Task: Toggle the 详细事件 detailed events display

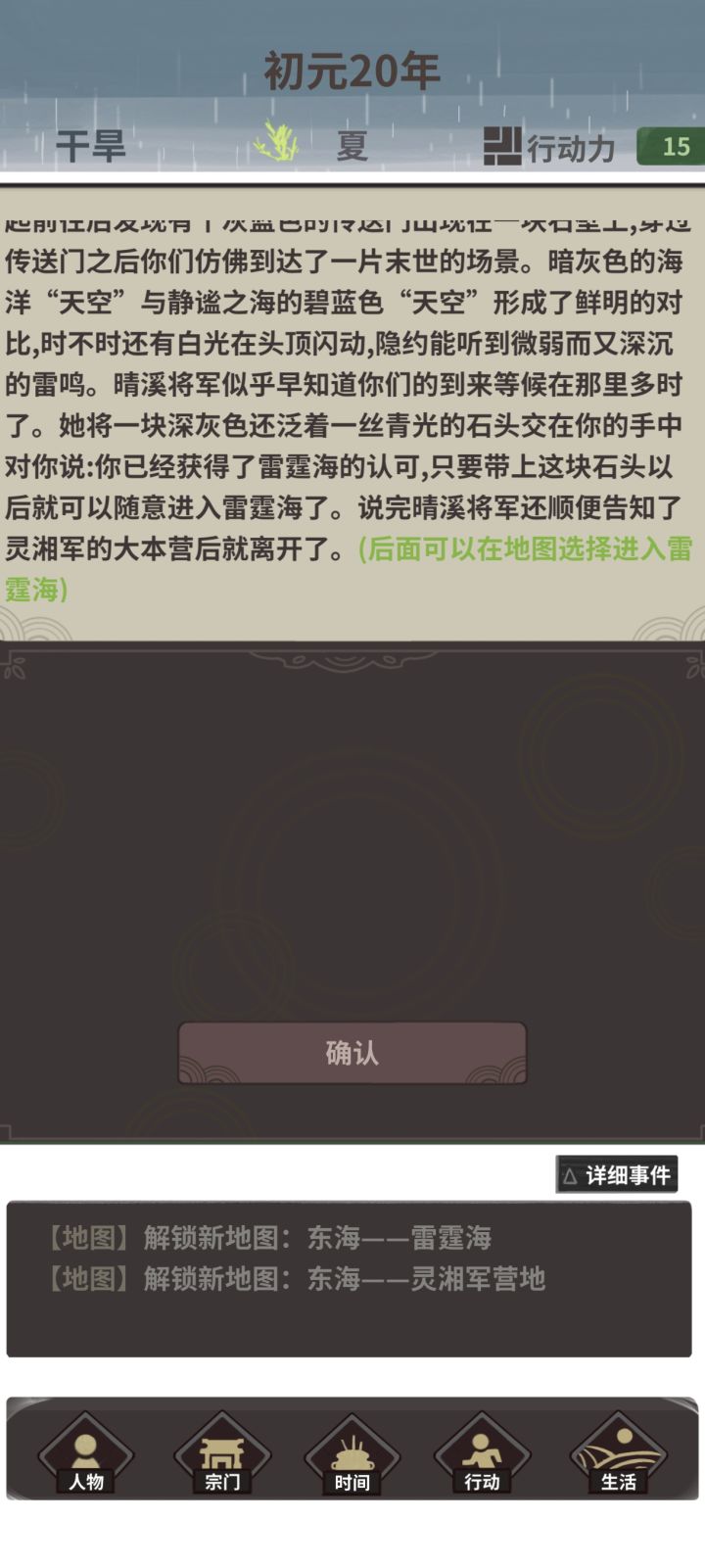Action: (618, 1176)
